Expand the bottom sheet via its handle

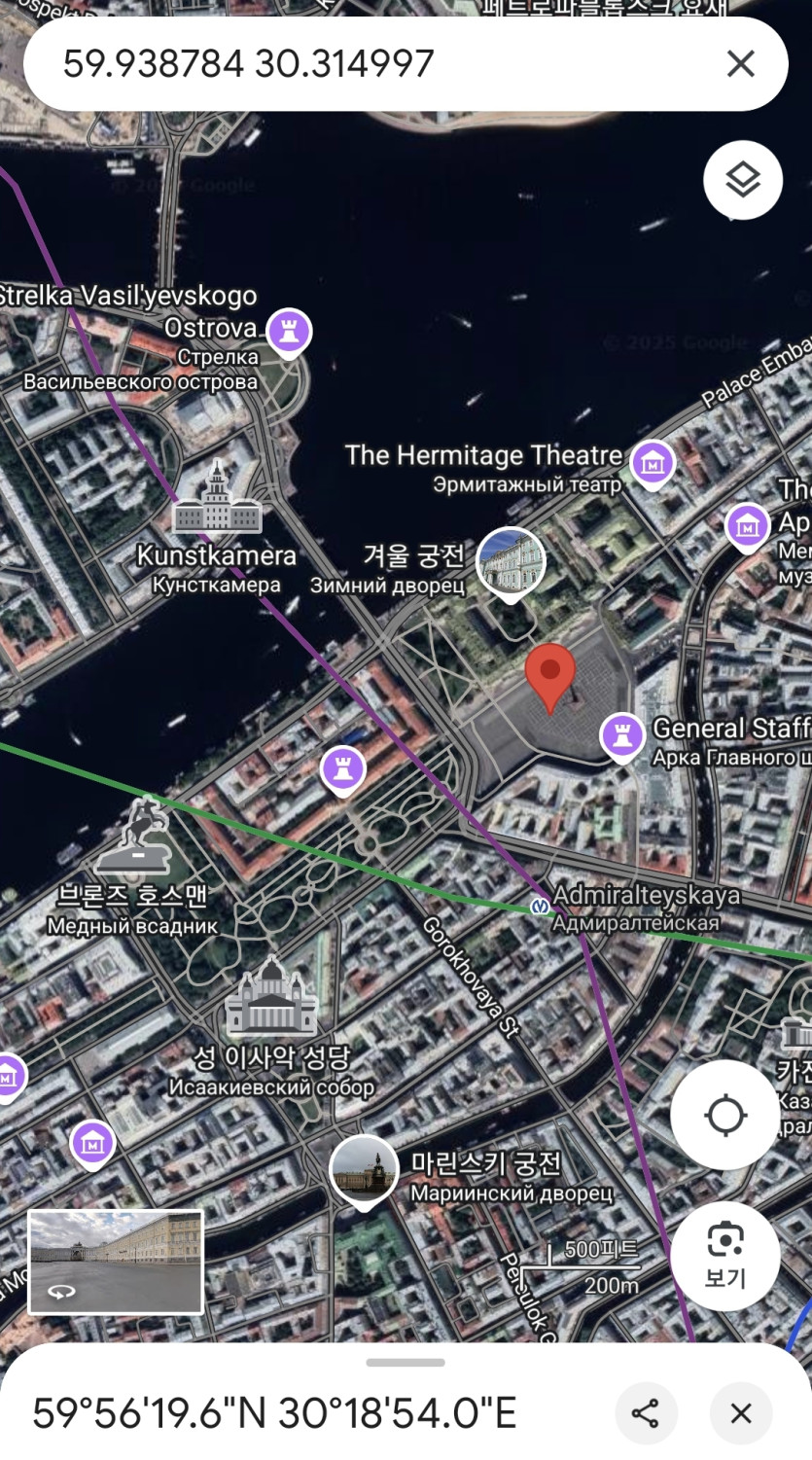pos(406,1363)
